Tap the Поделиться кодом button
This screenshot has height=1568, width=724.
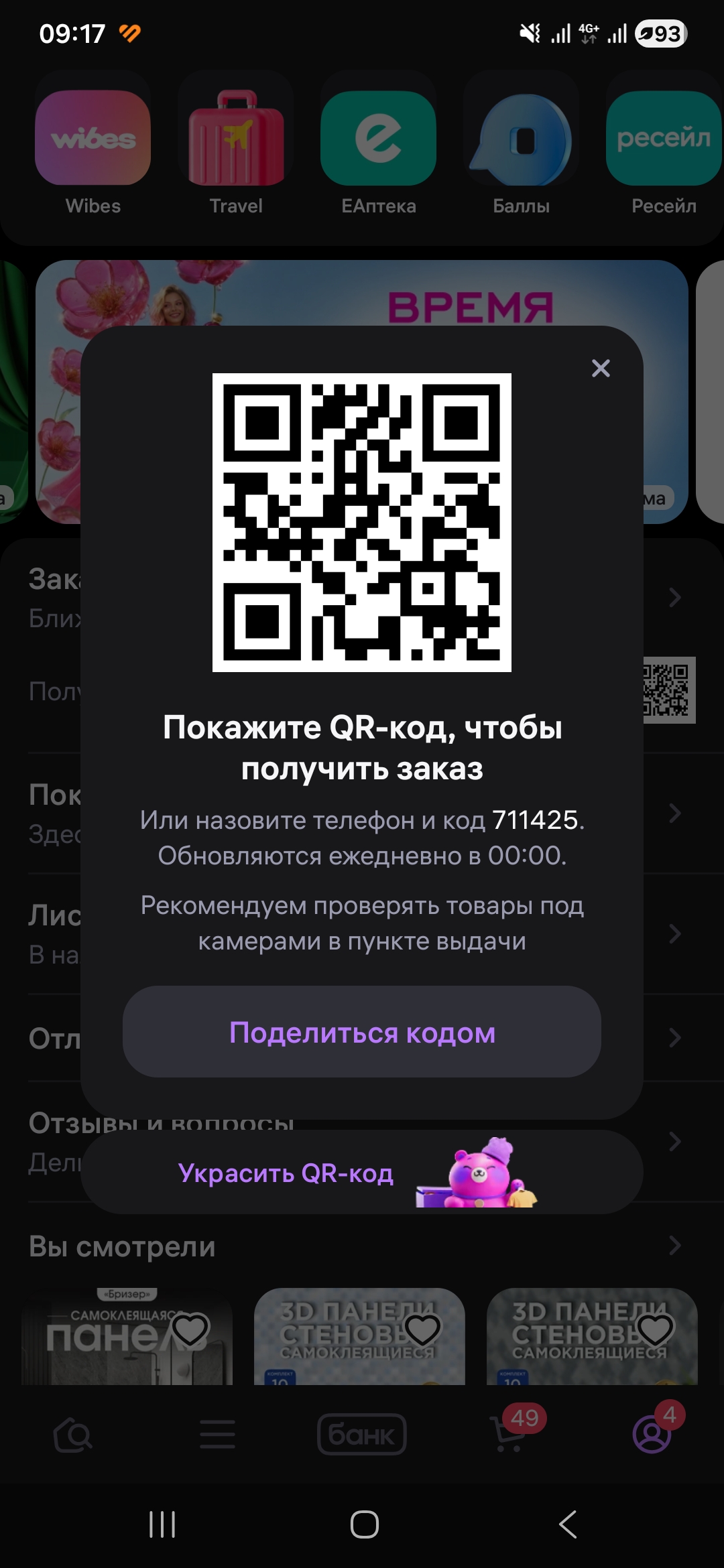(362, 1033)
